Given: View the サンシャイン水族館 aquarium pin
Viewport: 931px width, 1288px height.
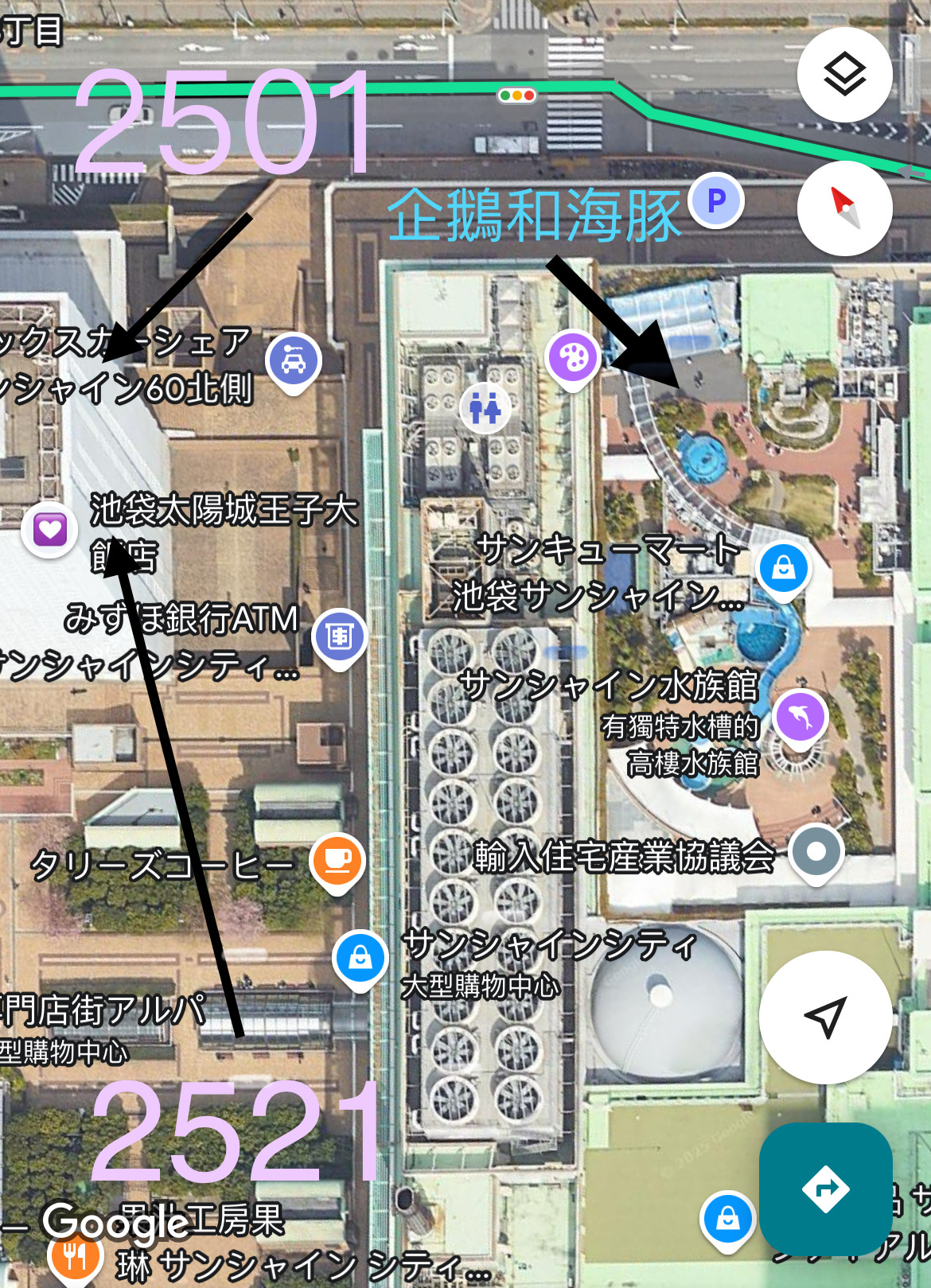Looking at the screenshot, I should (x=800, y=717).
